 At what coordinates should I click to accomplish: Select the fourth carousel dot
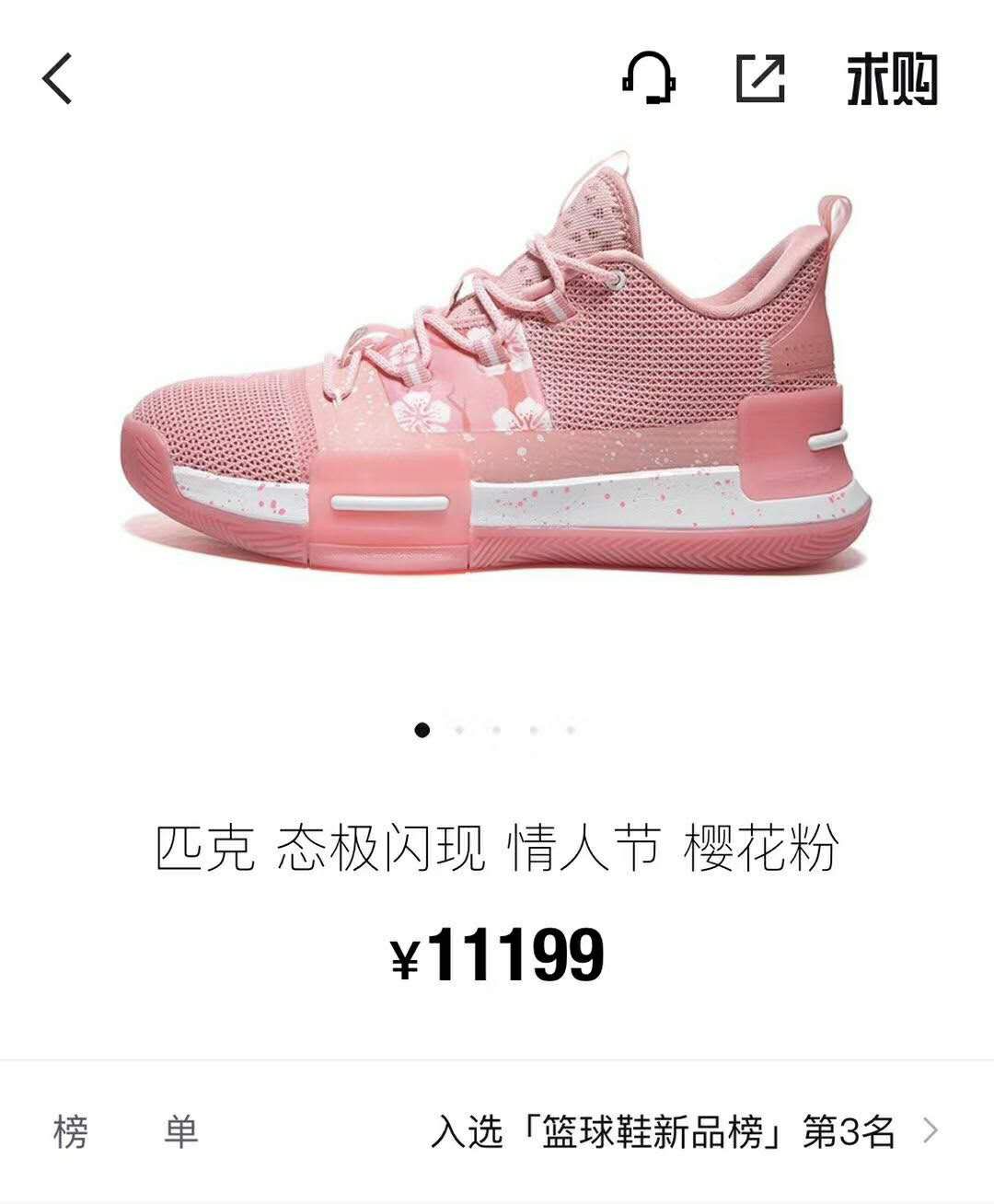534,729
